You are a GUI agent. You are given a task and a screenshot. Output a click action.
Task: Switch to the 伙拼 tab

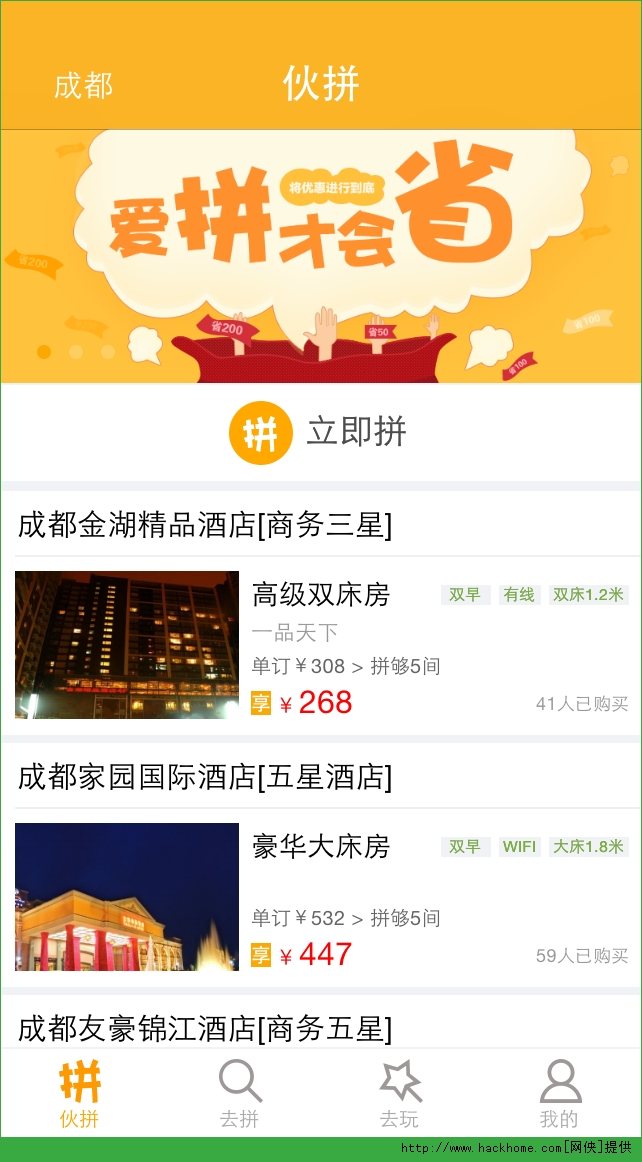tap(80, 1094)
